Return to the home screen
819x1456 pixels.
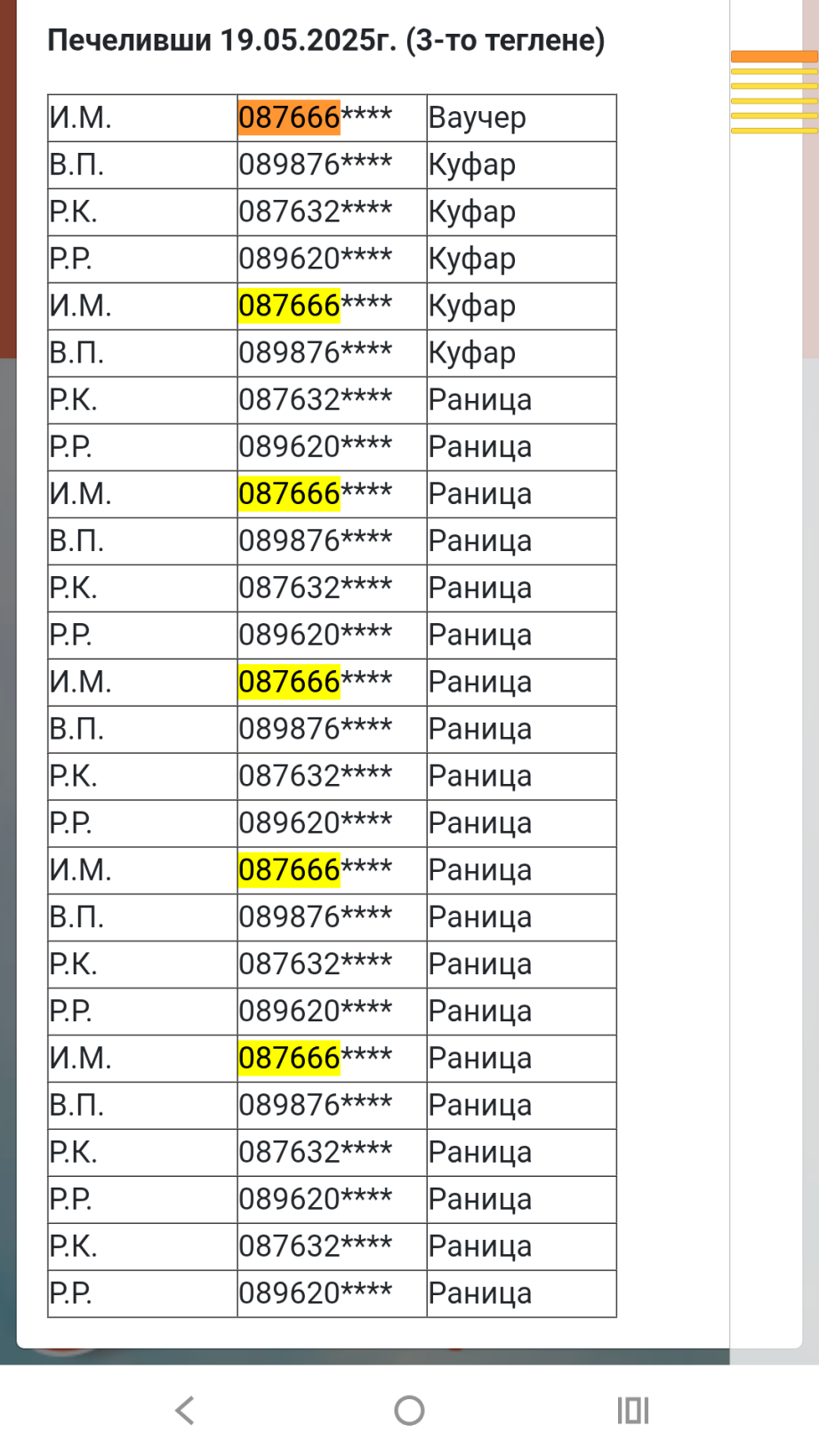[409, 1410]
